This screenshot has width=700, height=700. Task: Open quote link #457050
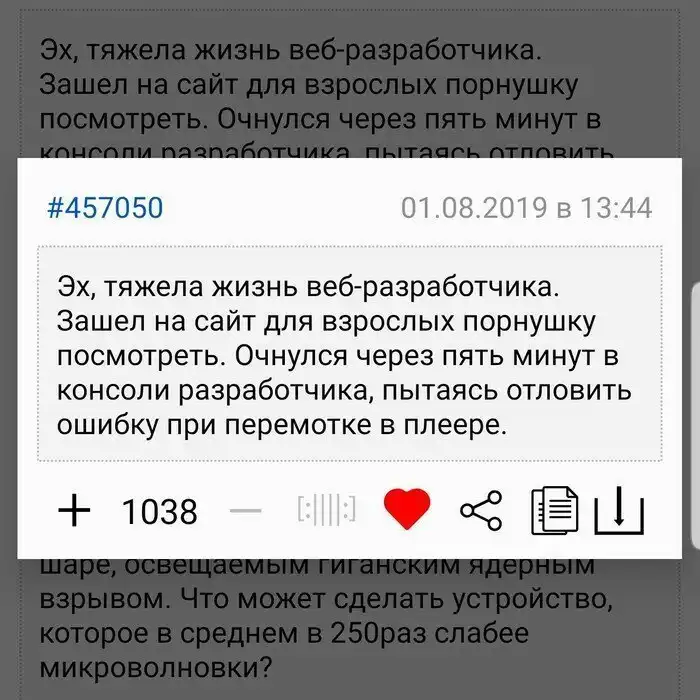(x=106, y=208)
